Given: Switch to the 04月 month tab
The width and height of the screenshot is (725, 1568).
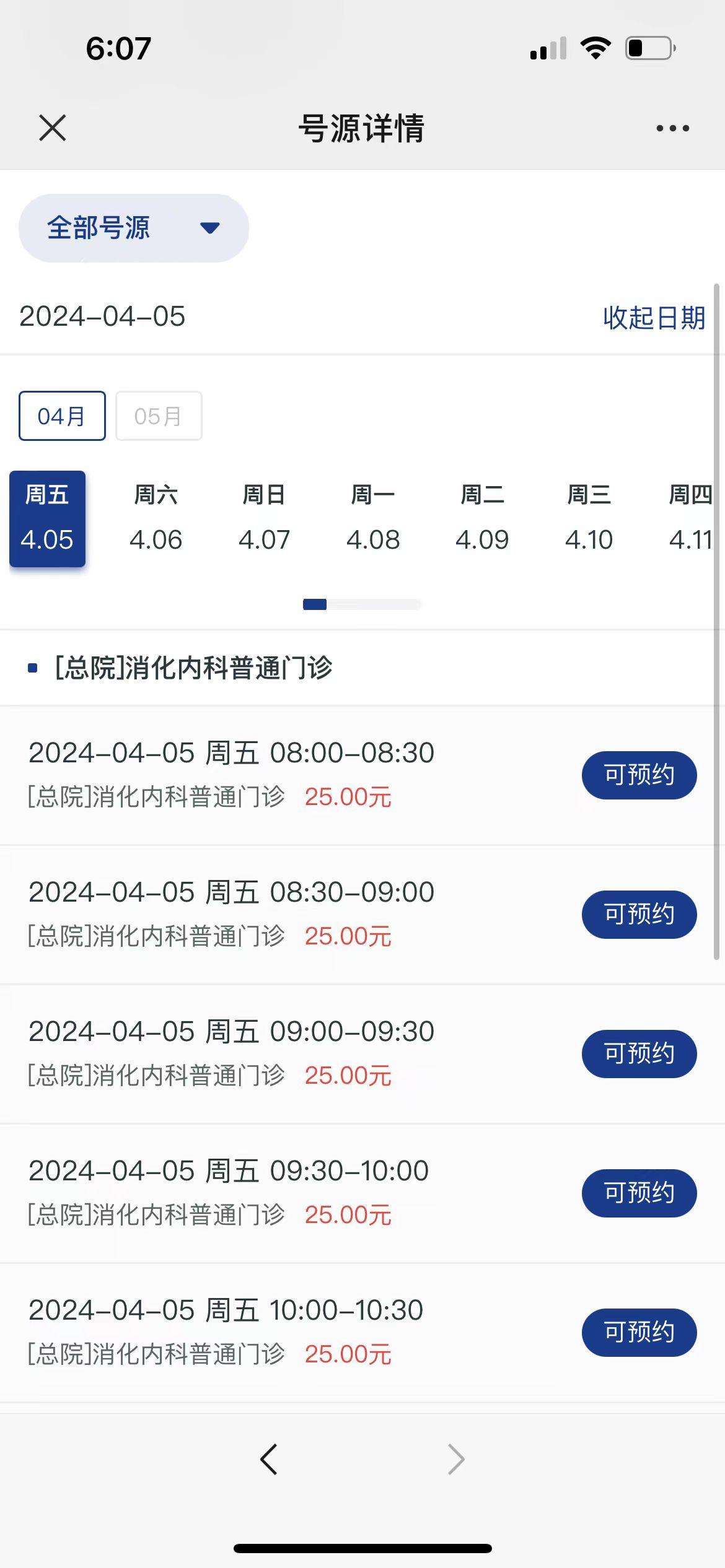Looking at the screenshot, I should (61, 416).
